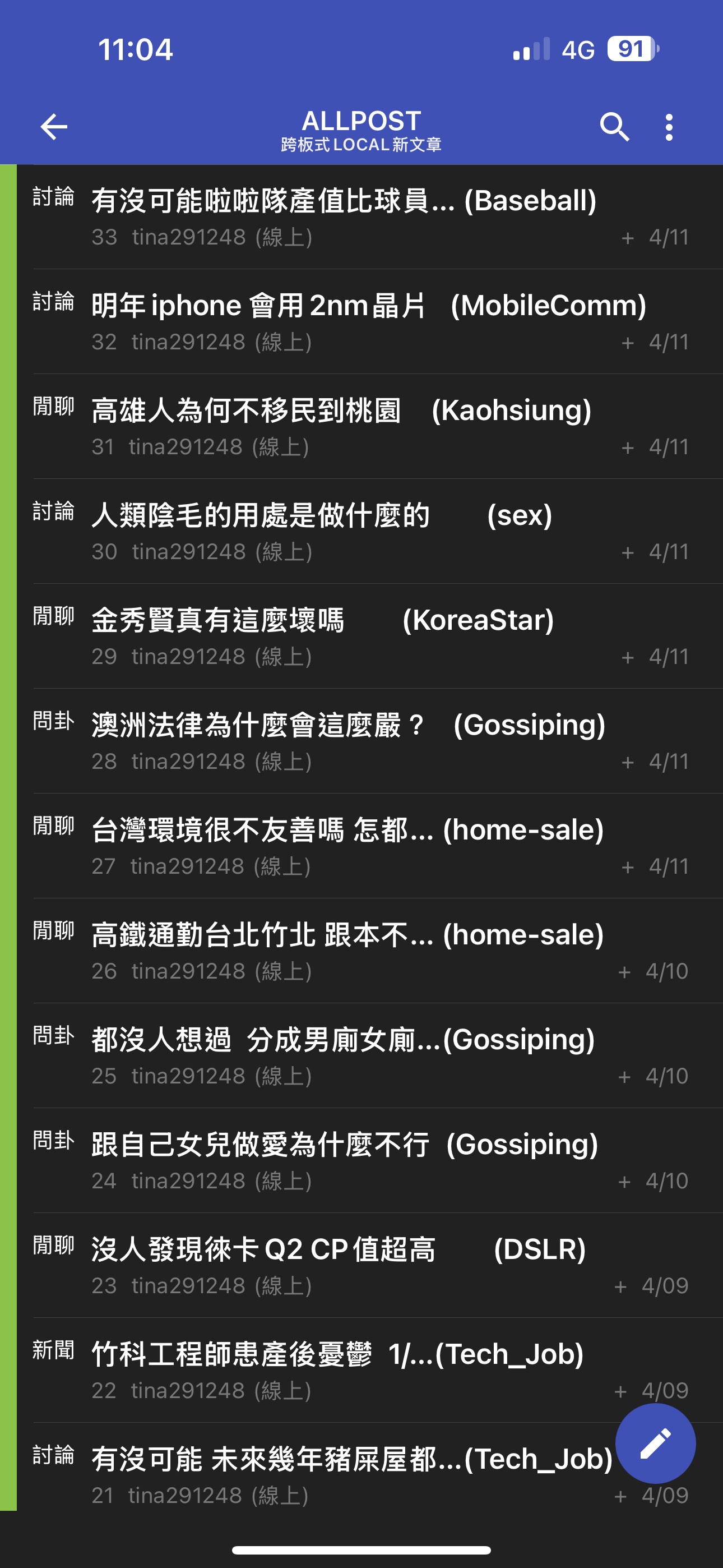Open Tech_Job news 竹科工程師患產後憂鬱

tap(369, 1370)
